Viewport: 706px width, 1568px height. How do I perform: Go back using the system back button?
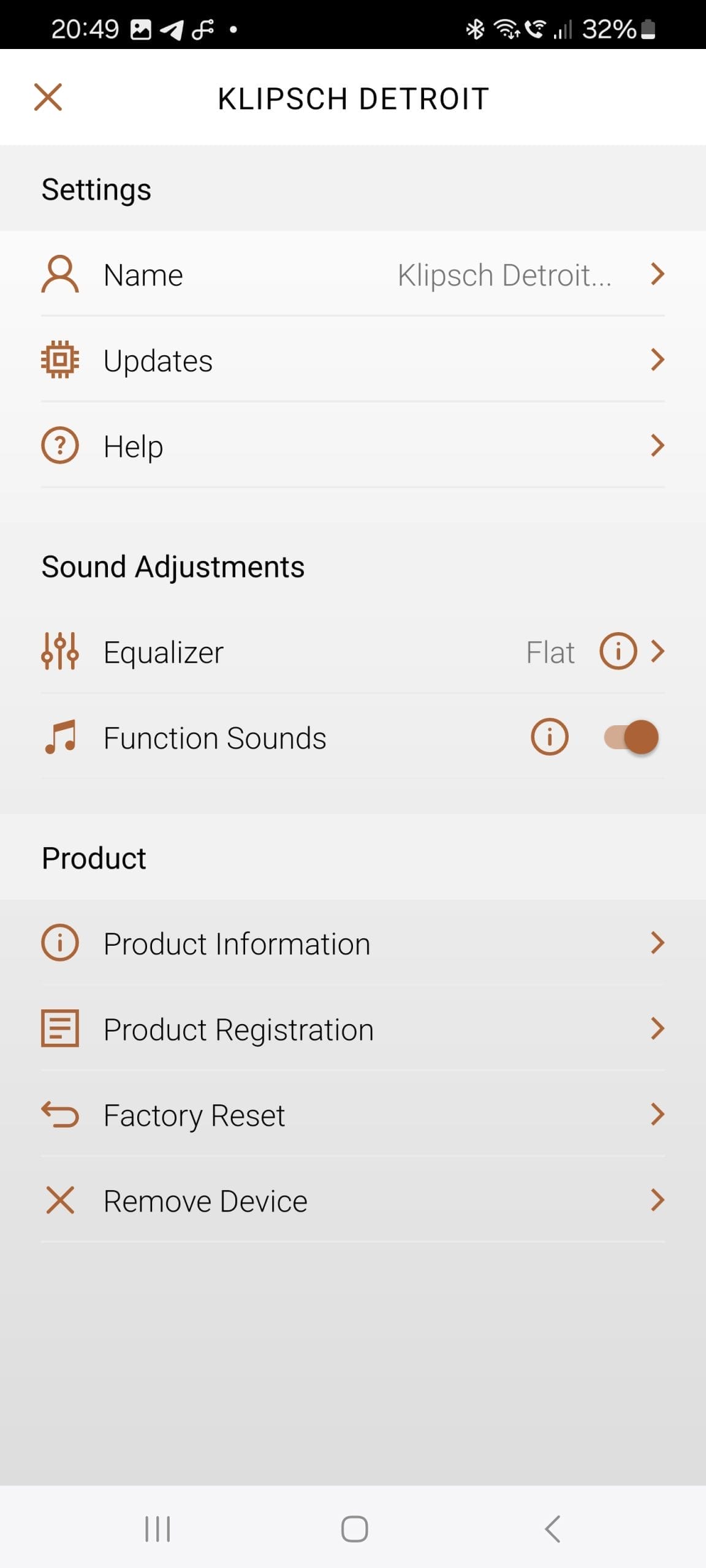[x=552, y=1529]
